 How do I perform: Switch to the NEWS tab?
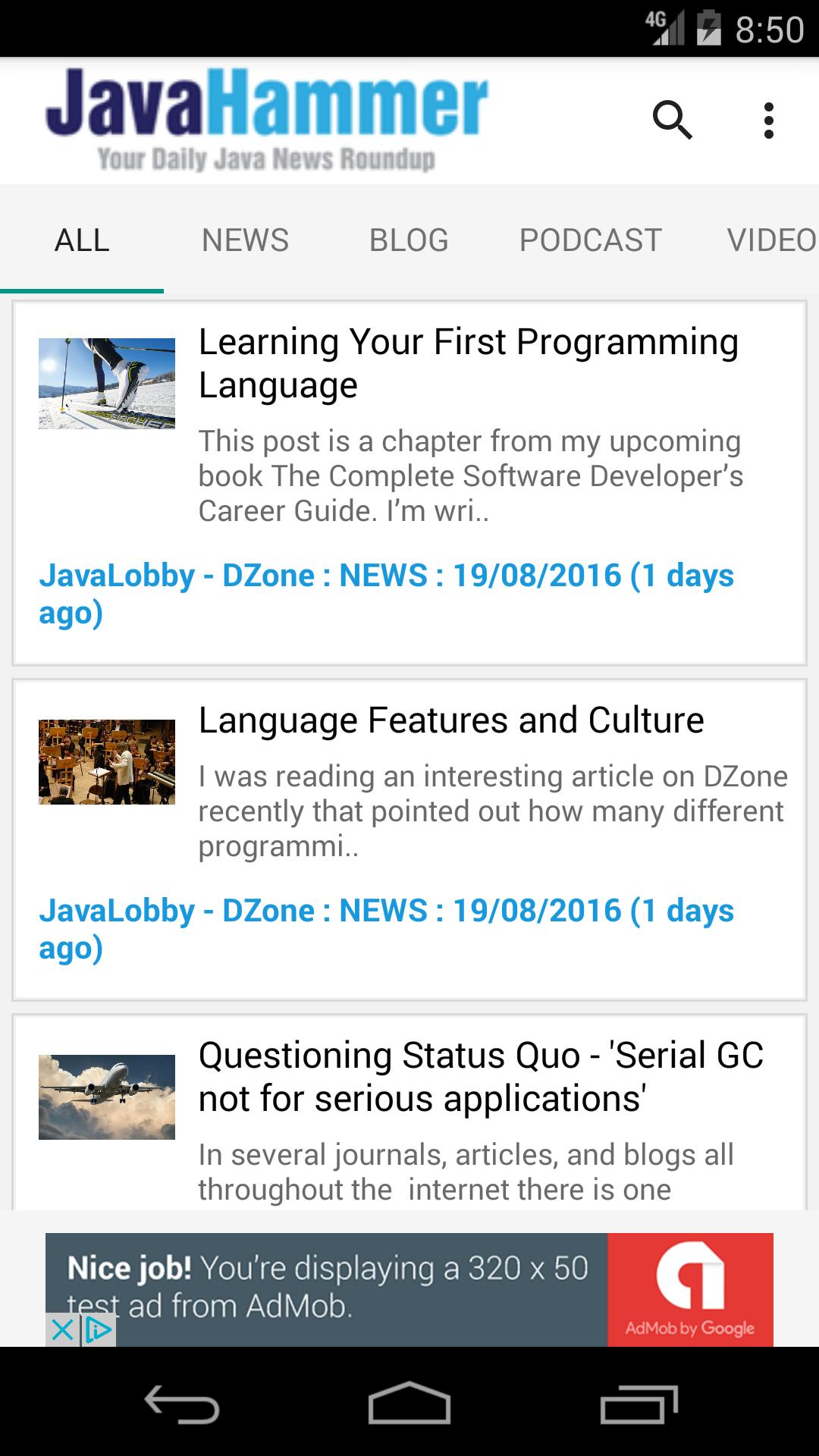click(244, 239)
